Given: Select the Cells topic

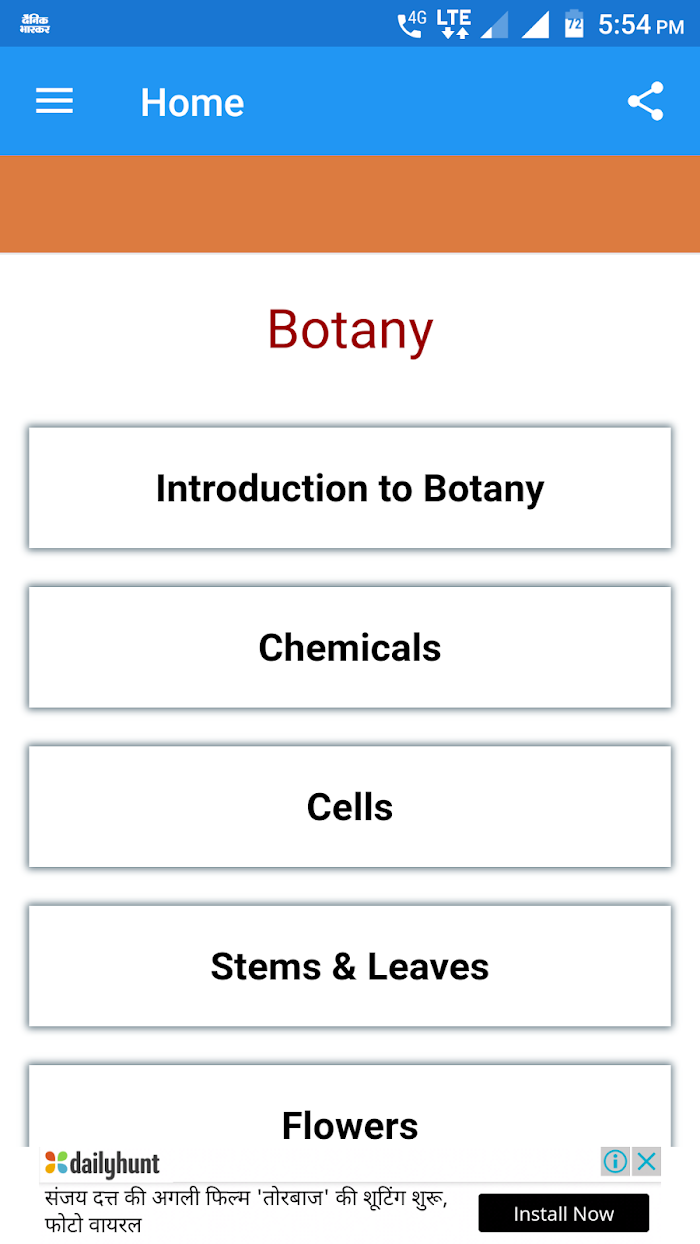Looking at the screenshot, I should click(x=350, y=806).
